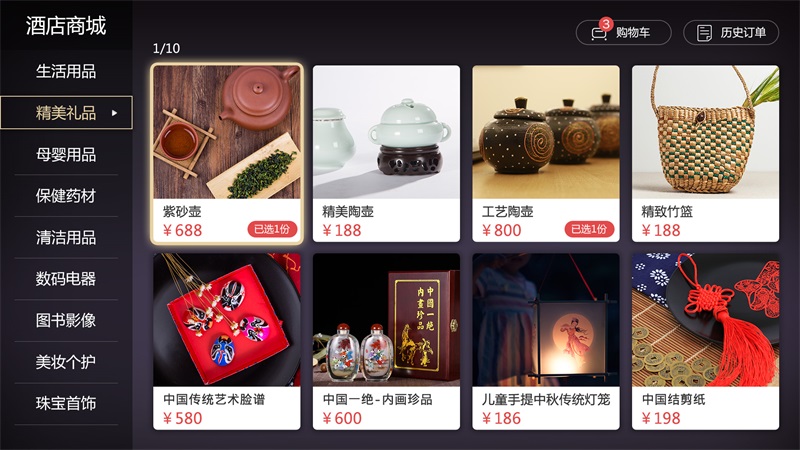Open the 中国一绝-内画珍品 card
The image size is (800, 450).
pos(386,341)
